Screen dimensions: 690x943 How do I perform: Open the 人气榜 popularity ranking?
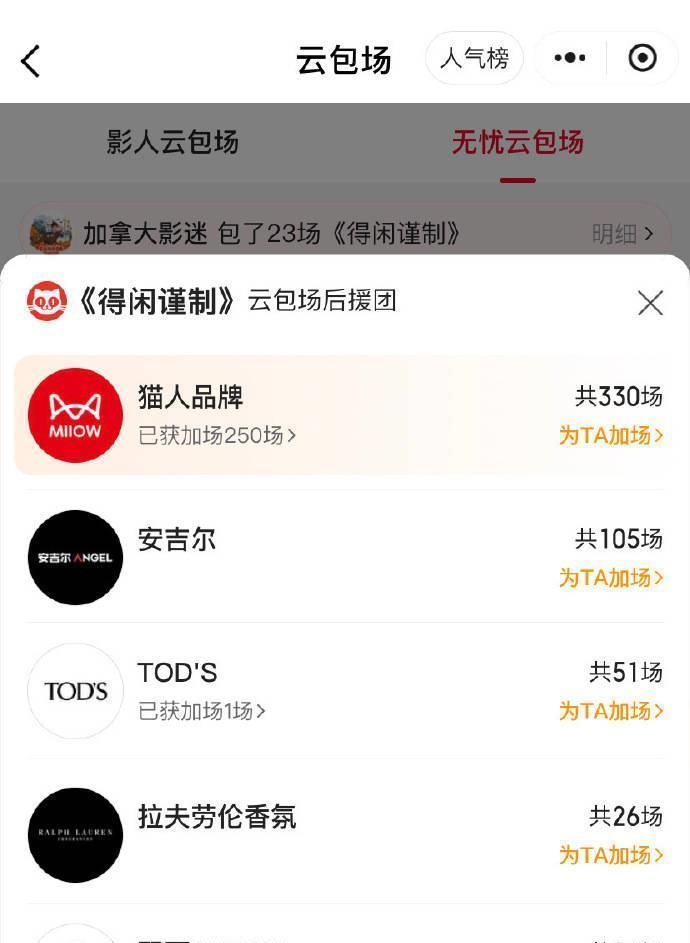coord(474,58)
